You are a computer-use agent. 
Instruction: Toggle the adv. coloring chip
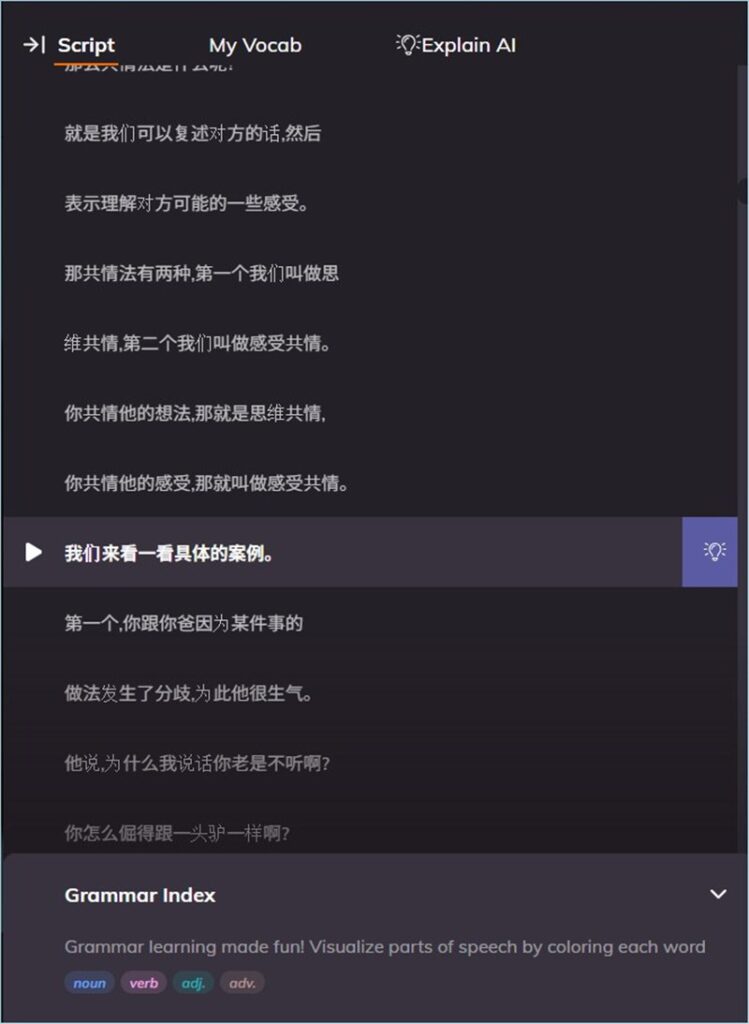tap(242, 983)
